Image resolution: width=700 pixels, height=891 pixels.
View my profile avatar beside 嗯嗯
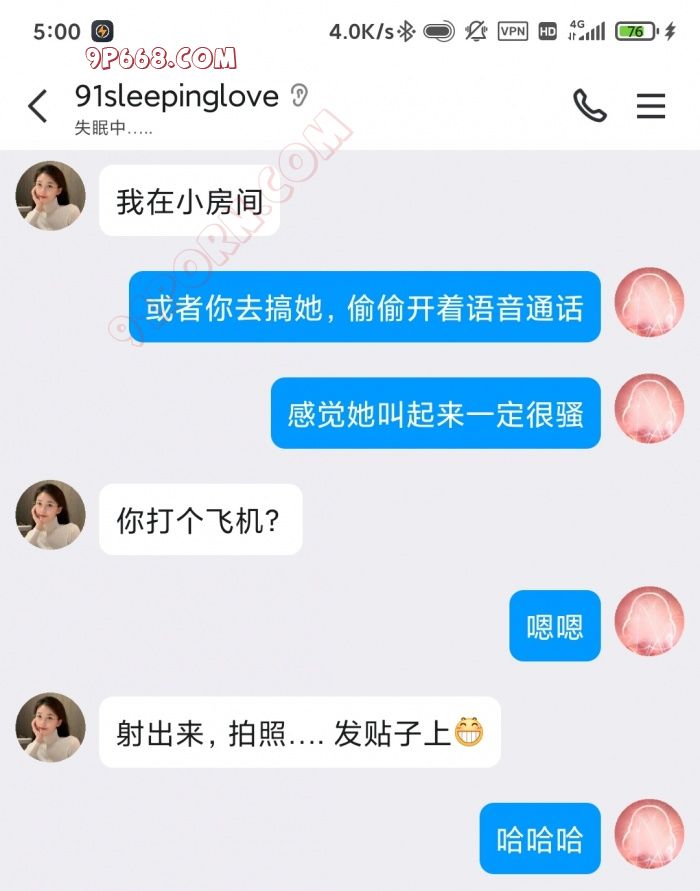click(648, 622)
